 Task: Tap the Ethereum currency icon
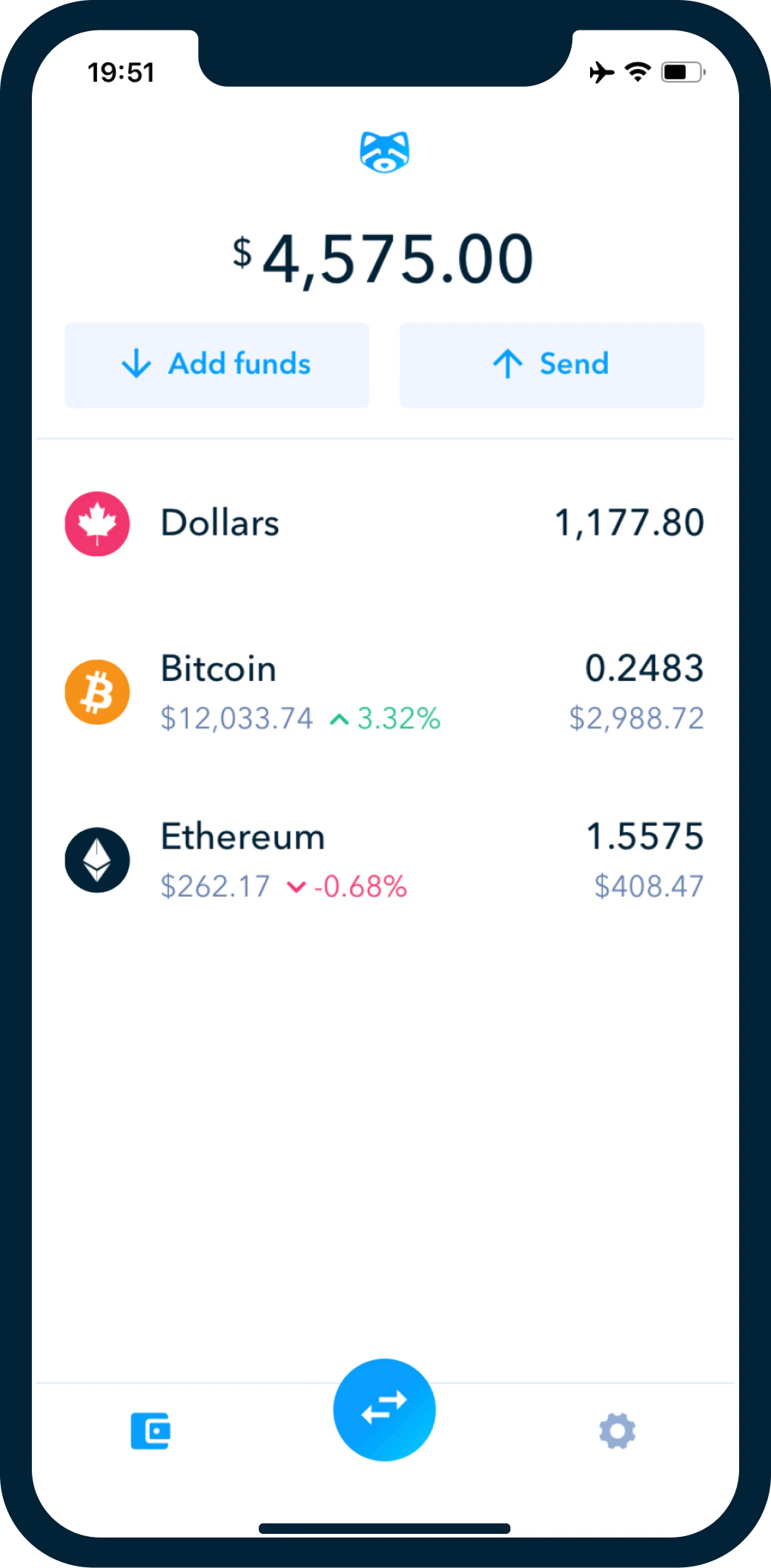click(96, 859)
